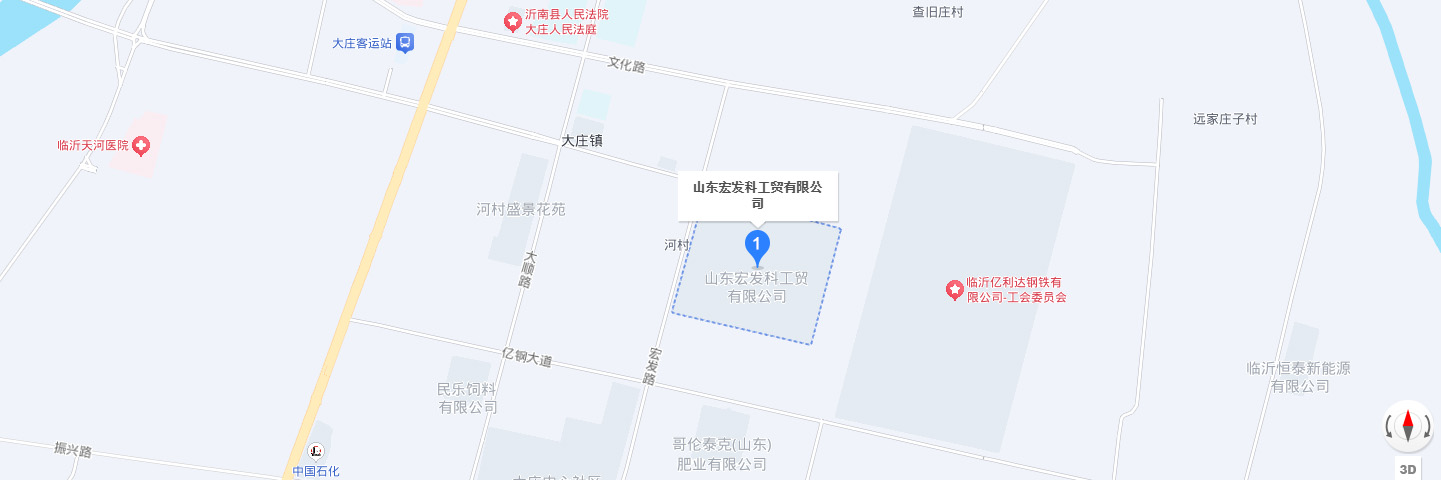Open the 山东宏发科工贸有限公司 info bubble

click(758, 194)
